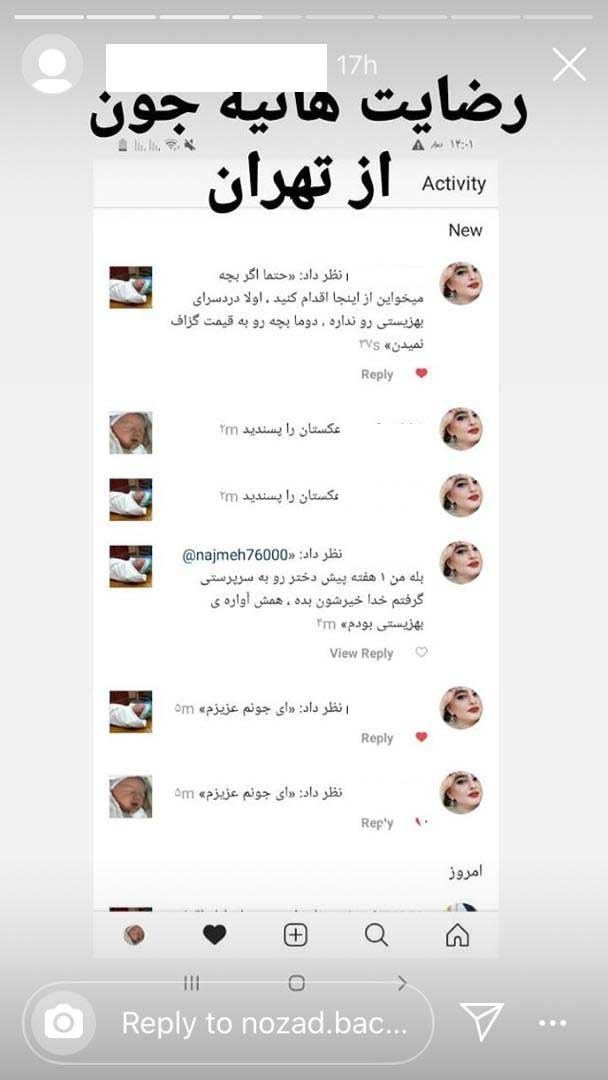Open the camera to reply with a photo
The image size is (608, 1080).
64,1022
